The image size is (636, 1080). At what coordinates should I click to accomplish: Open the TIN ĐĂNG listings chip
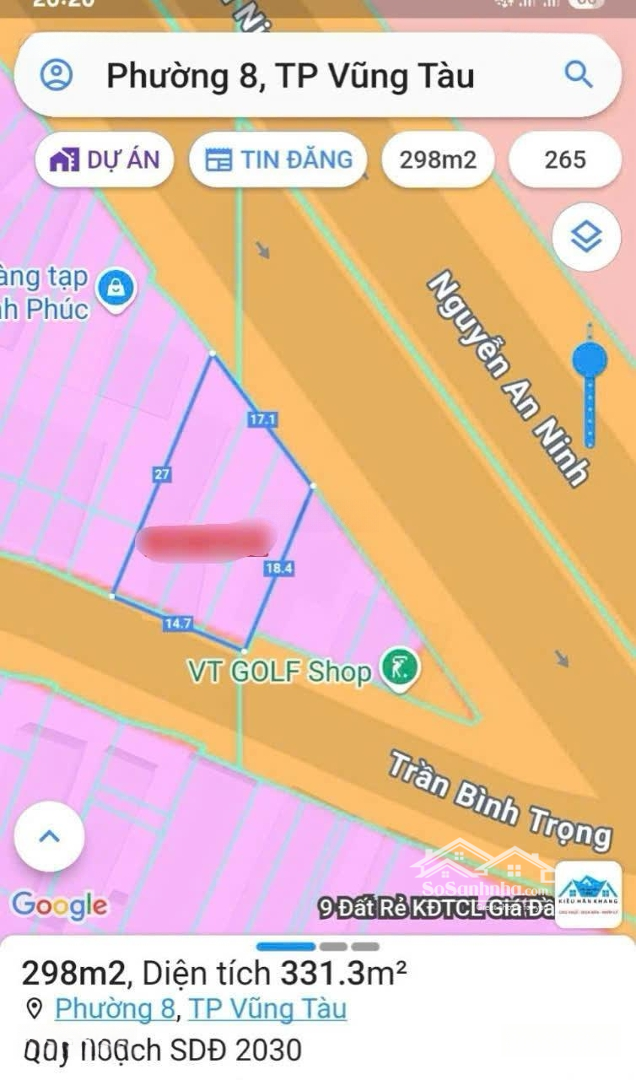pyautogui.click(x=278, y=160)
